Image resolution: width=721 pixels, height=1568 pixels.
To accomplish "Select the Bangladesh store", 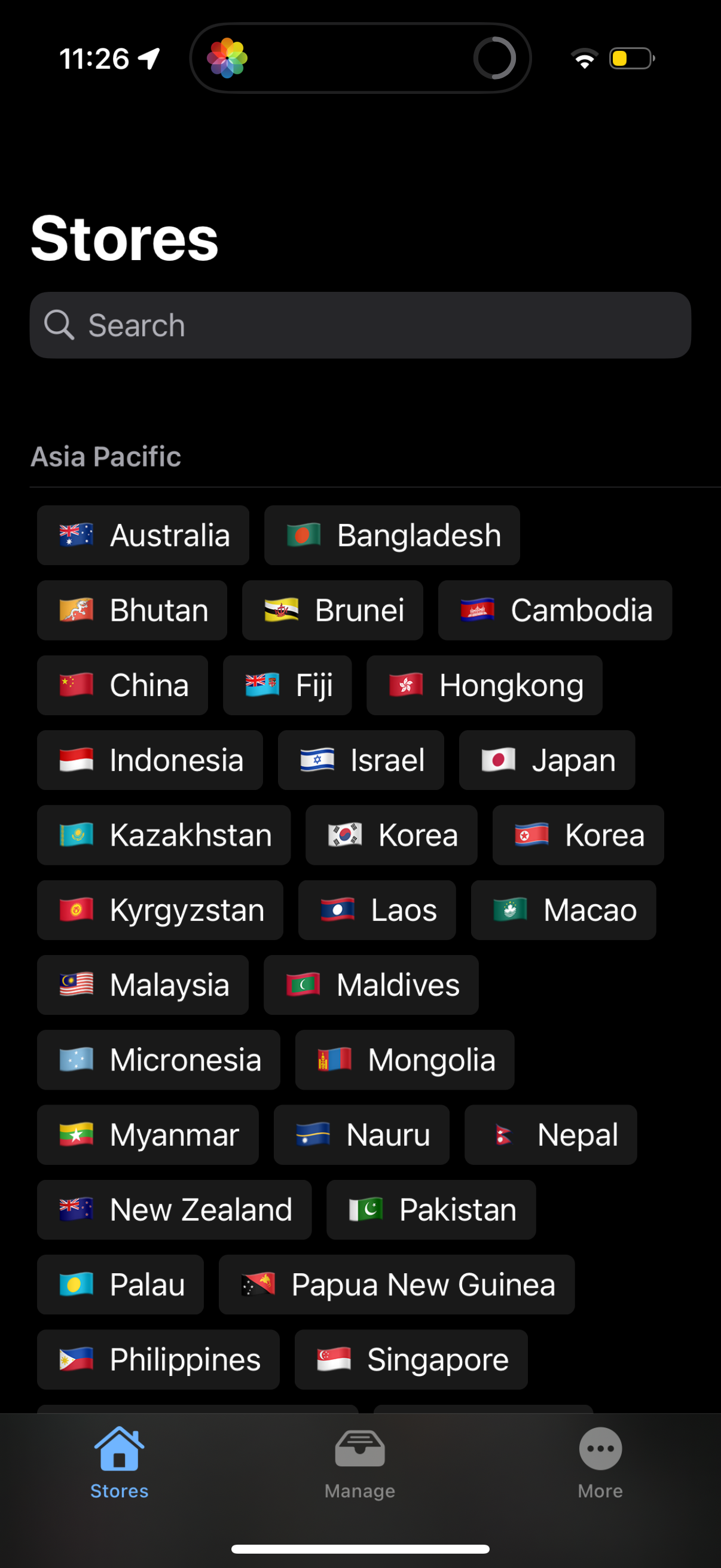I will (x=391, y=535).
